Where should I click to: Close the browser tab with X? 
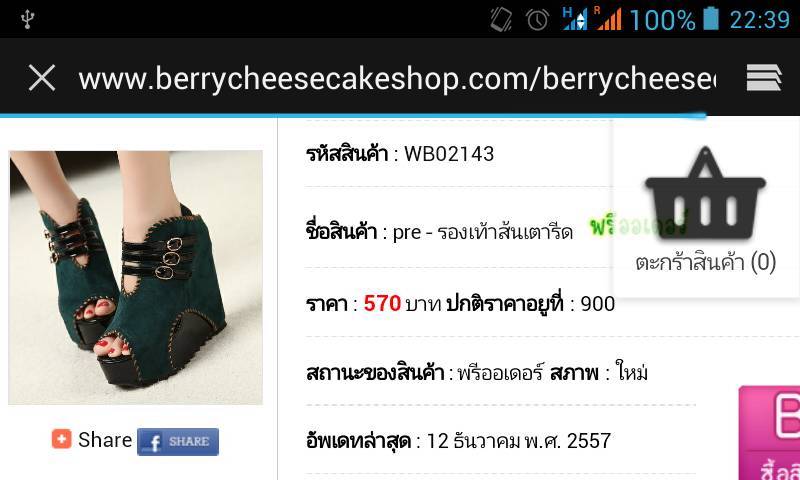(x=41, y=78)
